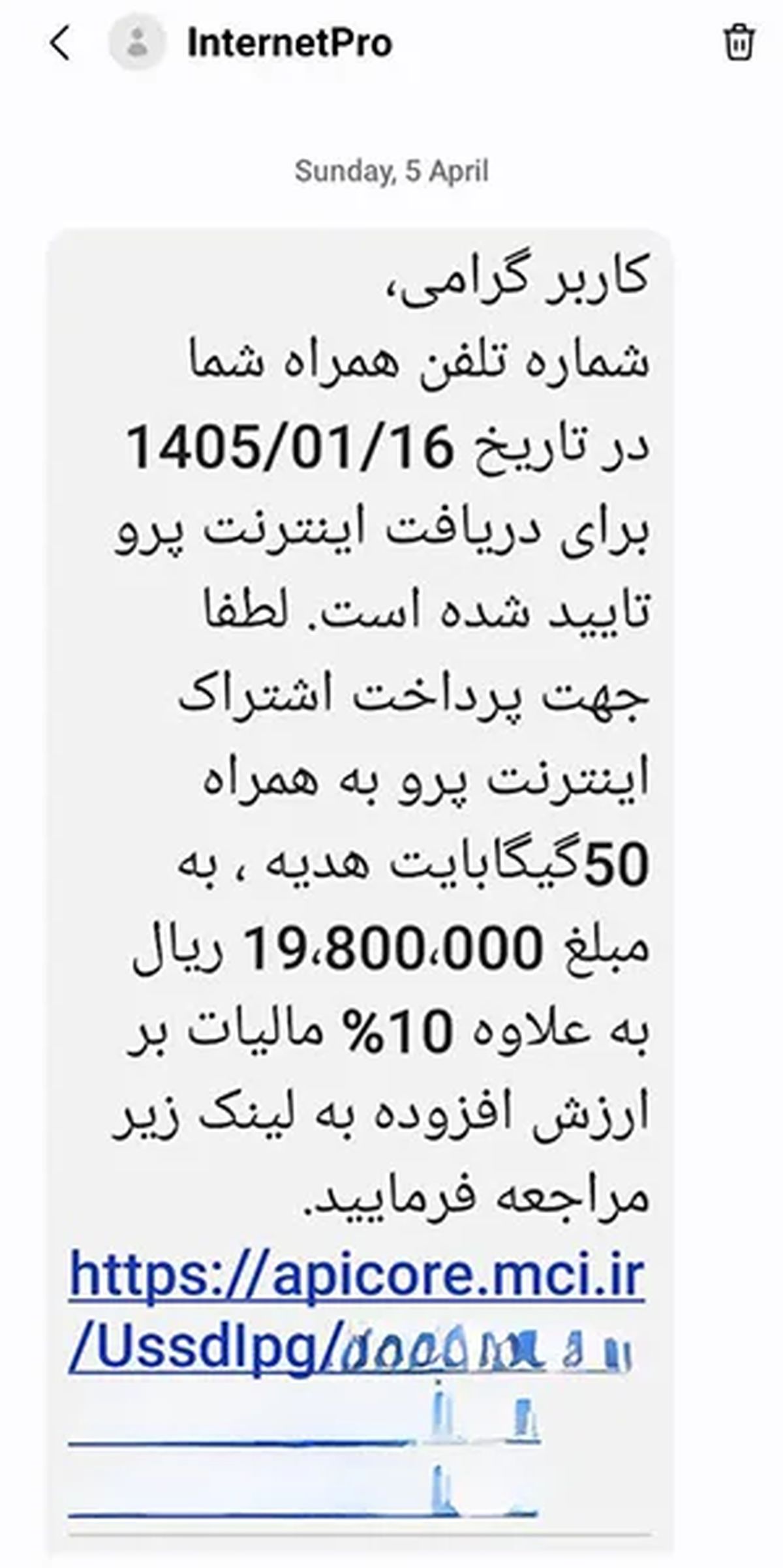The image size is (783, 1568).
Task: Go back to the message list
Action: pos(59,44)
